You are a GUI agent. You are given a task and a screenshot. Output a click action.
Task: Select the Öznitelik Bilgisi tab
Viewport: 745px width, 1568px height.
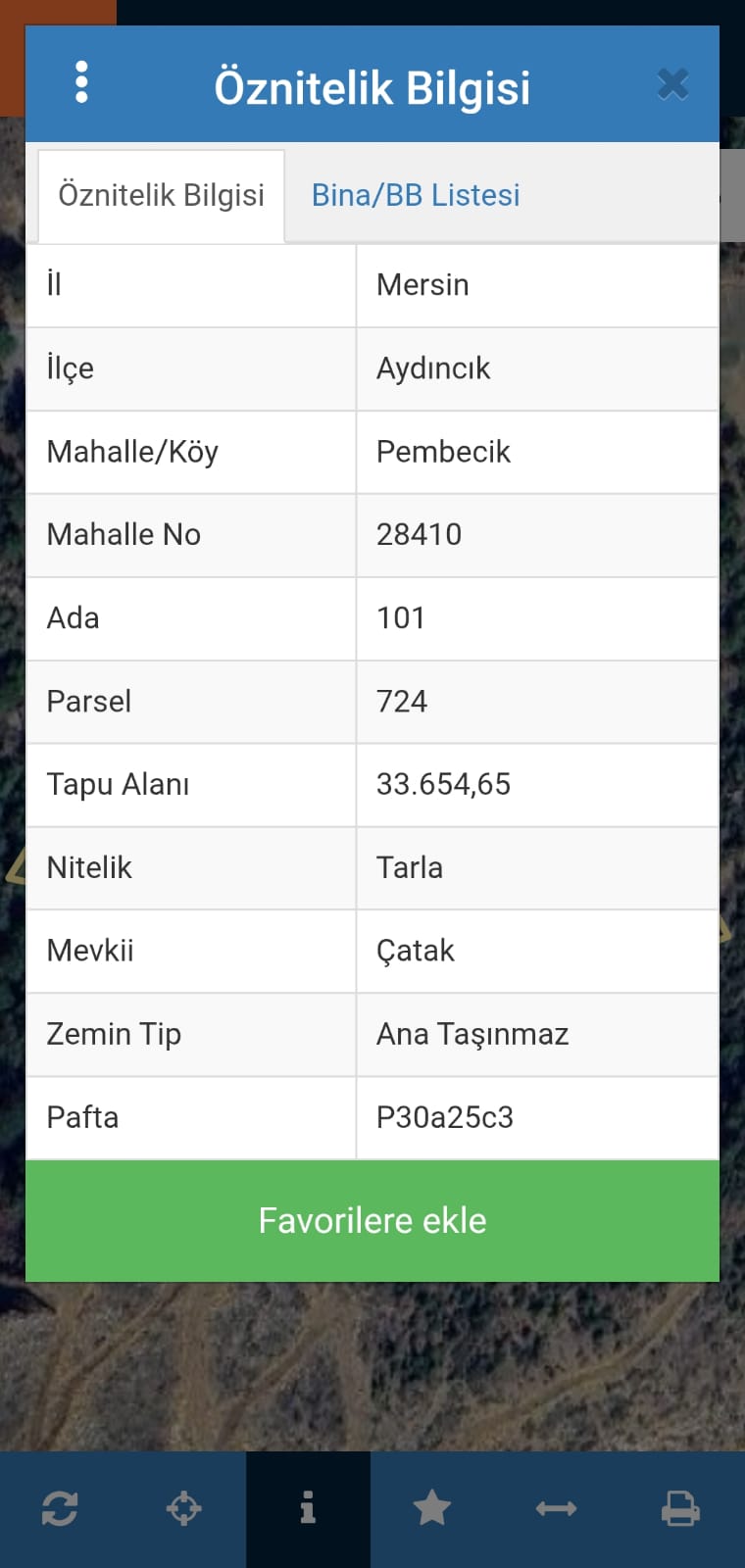coord(162,195)
